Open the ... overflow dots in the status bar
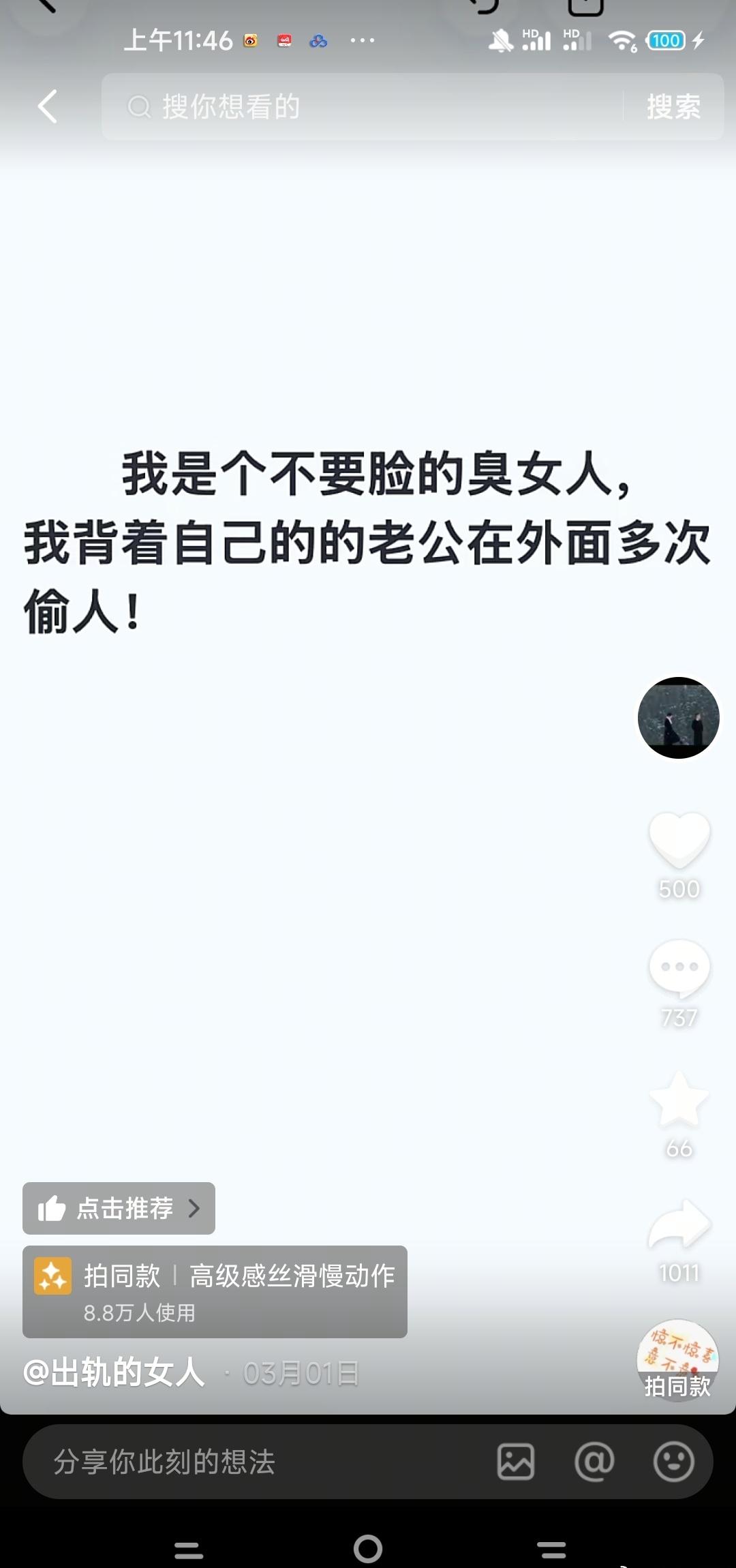Image resolution: width=736 pixels, height=1568 pixels. coord(362,41)
